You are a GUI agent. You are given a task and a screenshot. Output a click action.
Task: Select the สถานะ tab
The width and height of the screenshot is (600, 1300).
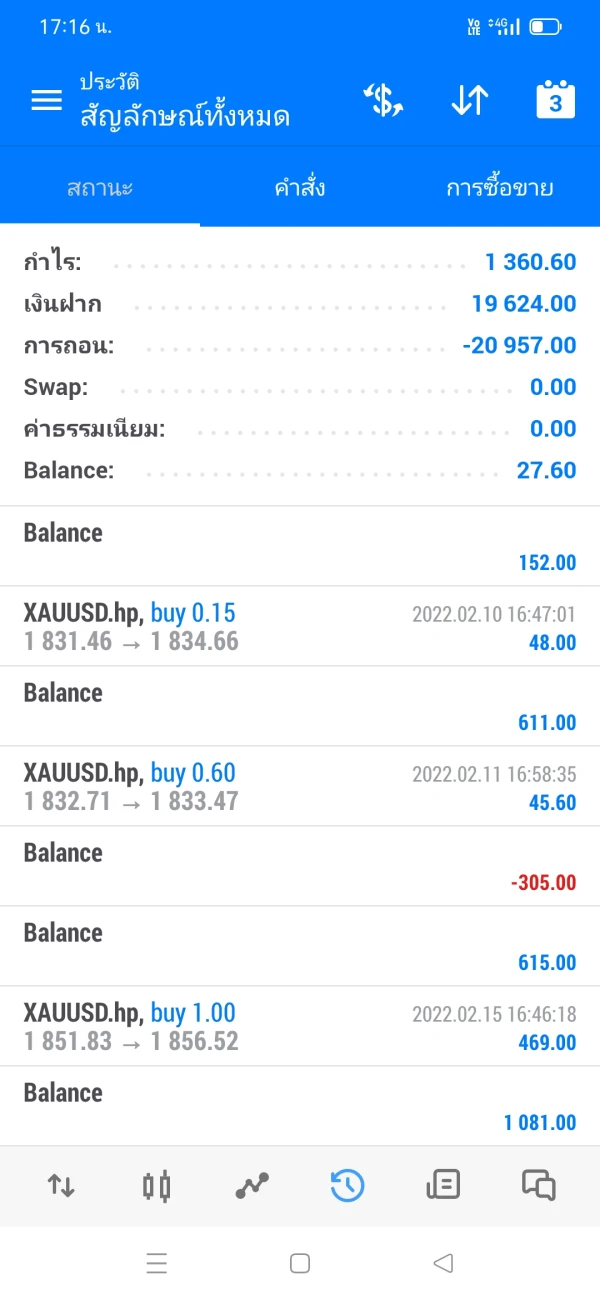pyautogui.click(x=100, y=188)
